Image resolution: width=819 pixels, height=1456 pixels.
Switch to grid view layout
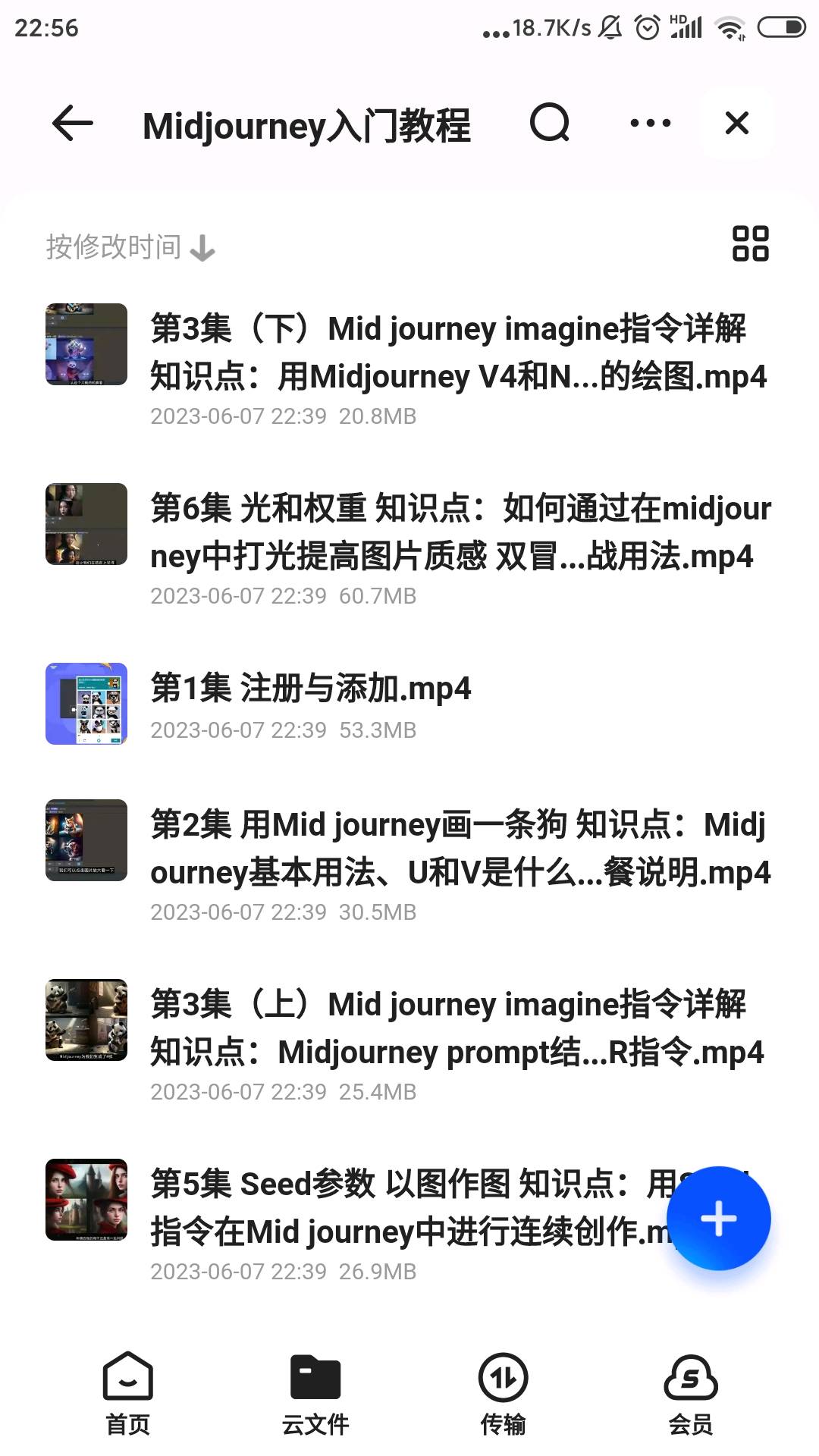(x=750, y=243)
